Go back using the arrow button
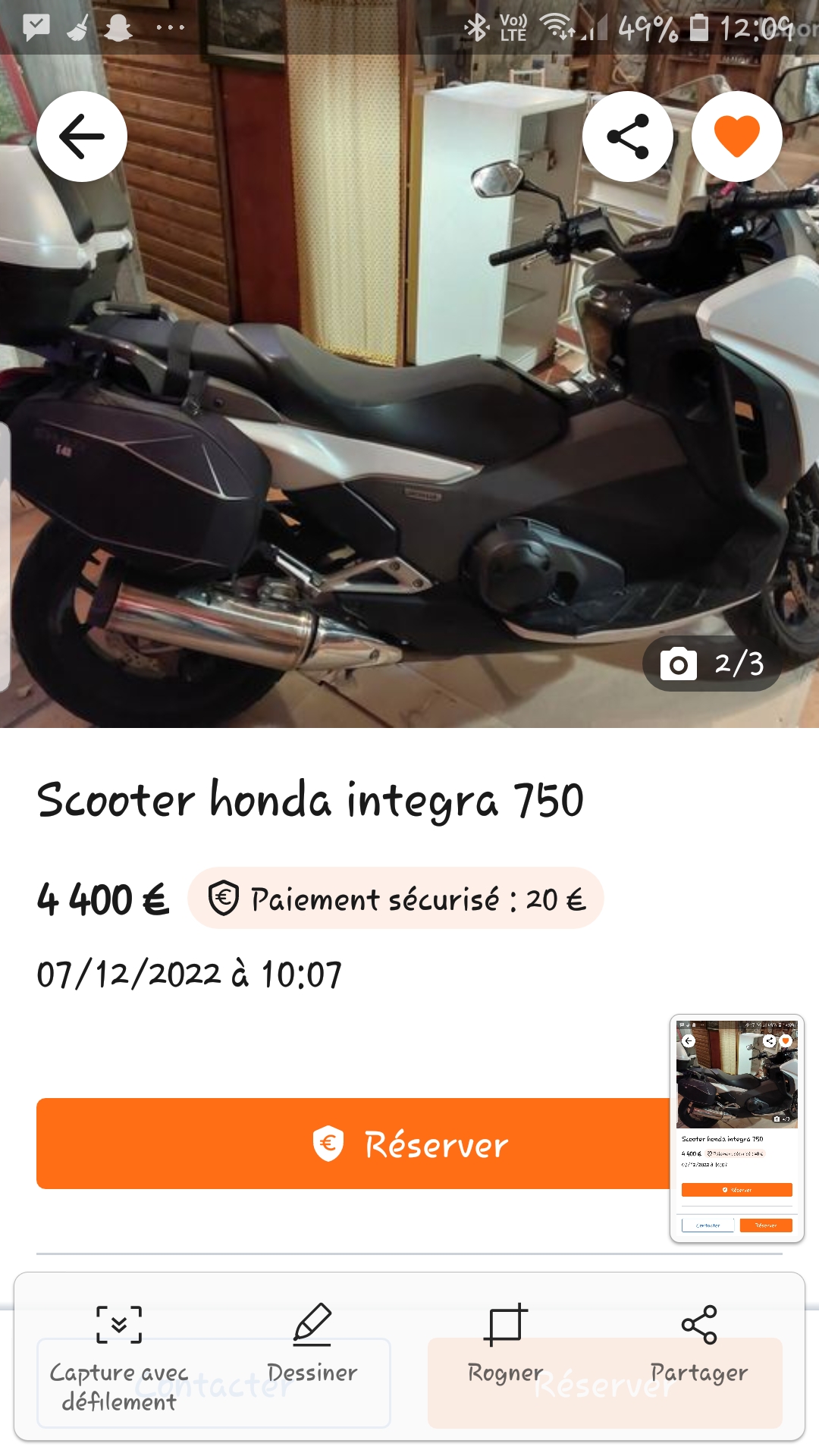This screenshot has height=1456, width=819. (x=82, y=136)
